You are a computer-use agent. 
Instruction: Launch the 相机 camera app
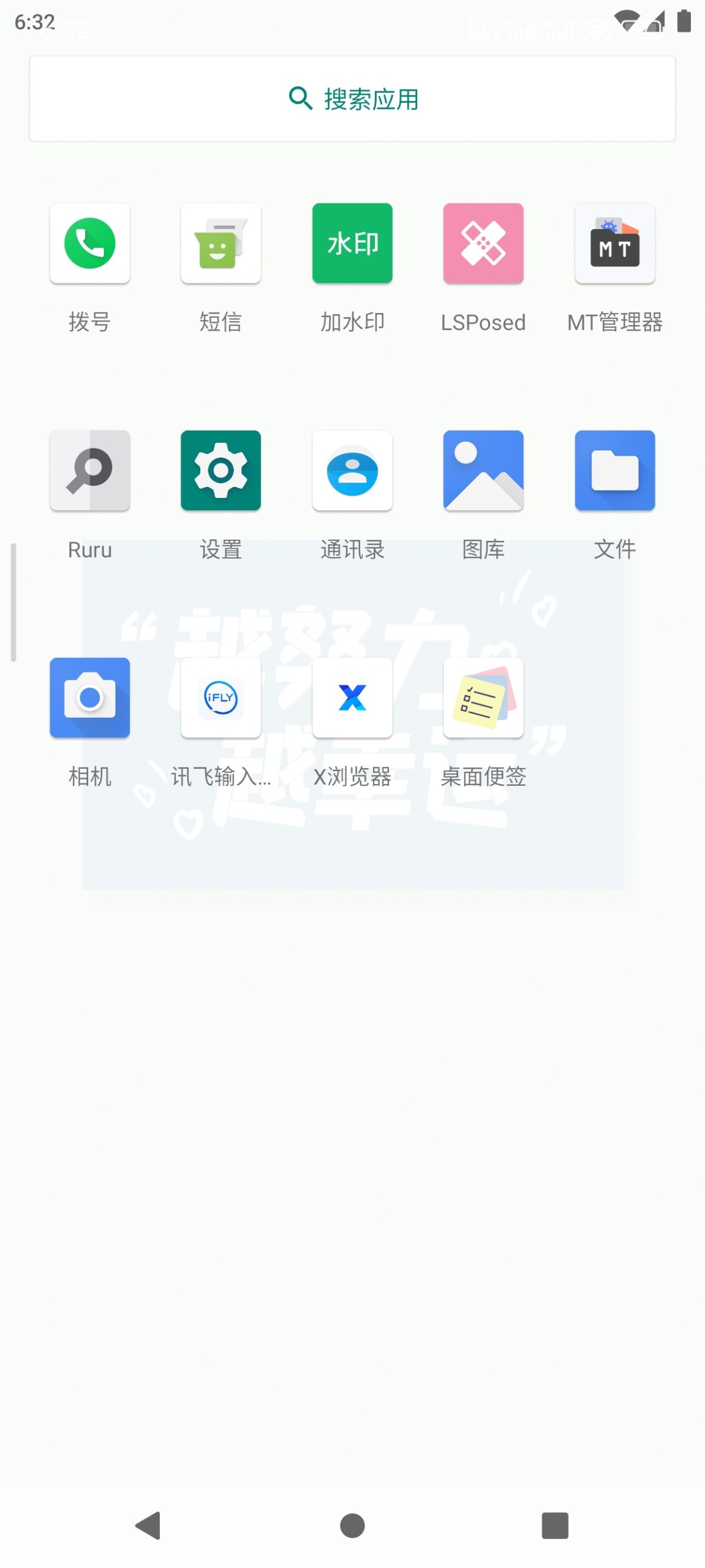(89, 698)
